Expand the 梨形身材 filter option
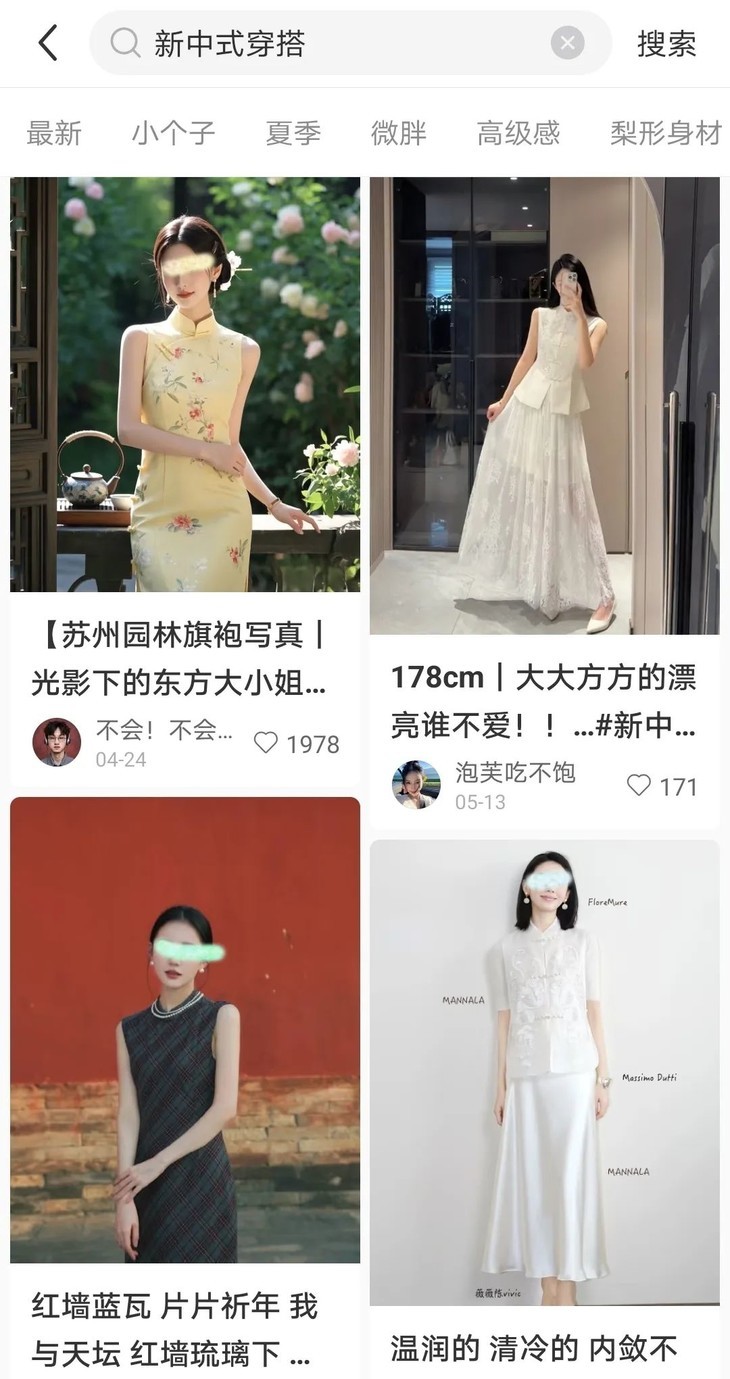 coord(663,133)
